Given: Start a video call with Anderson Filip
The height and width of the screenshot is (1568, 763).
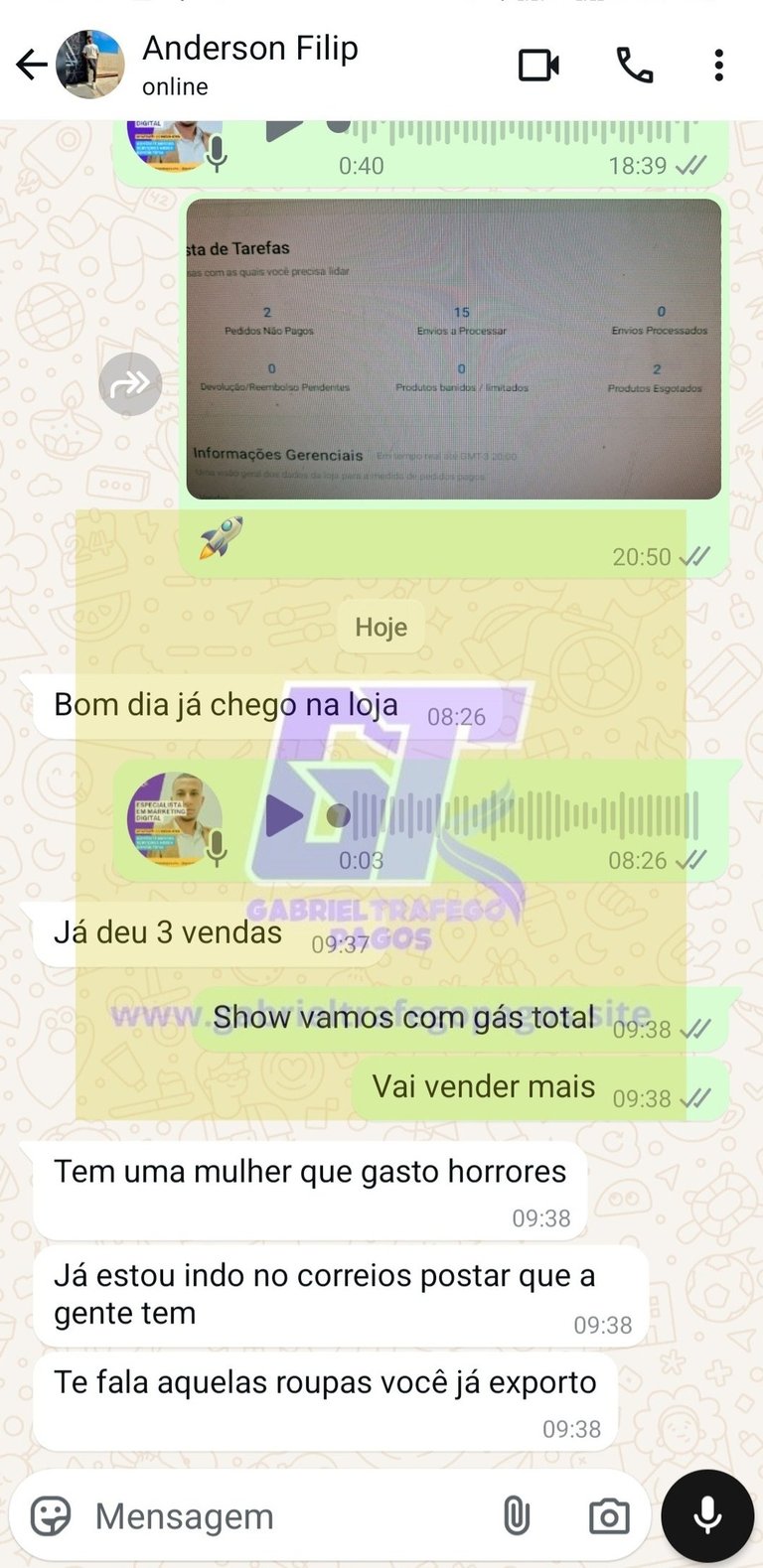Looking at the screenshot, I should [538, 66].
